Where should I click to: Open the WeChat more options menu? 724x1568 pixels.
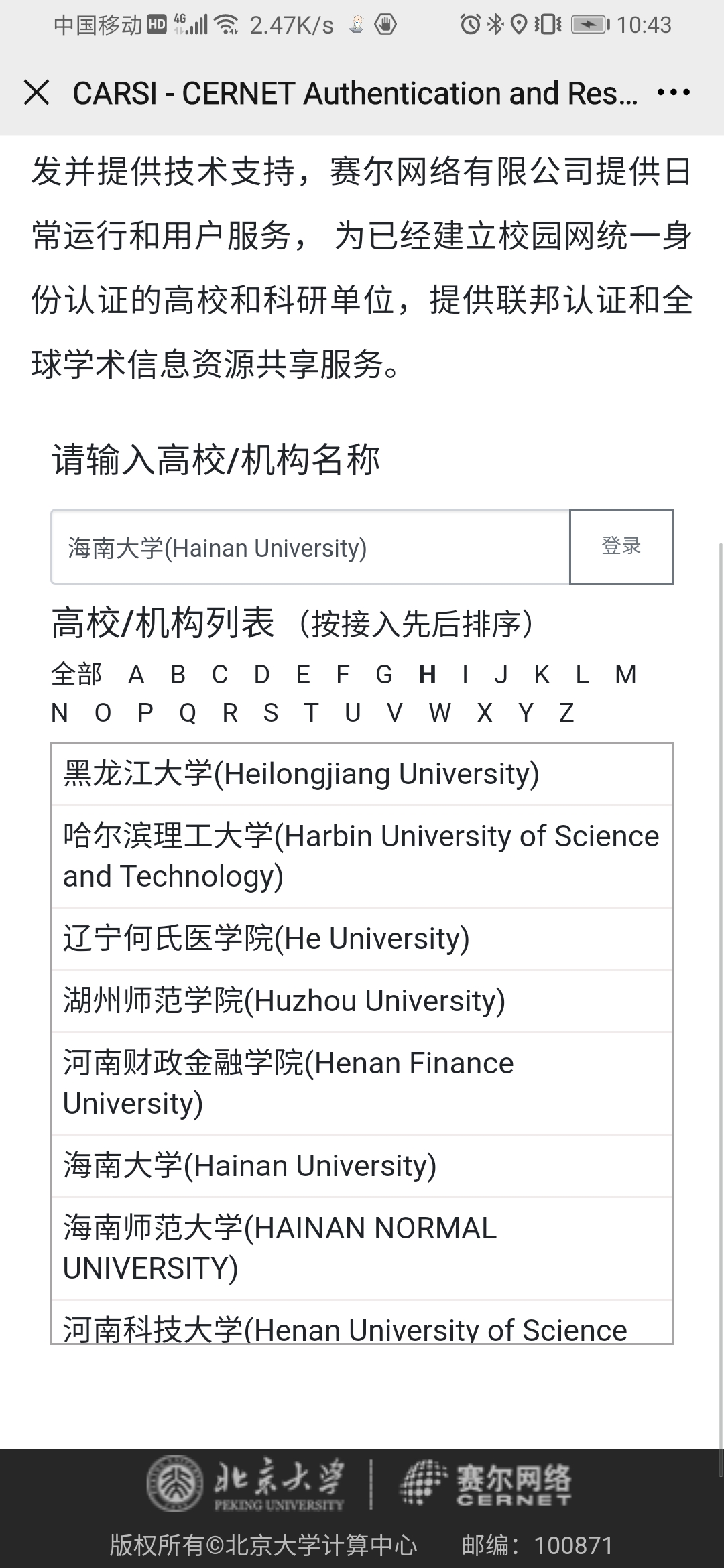pyautogui.click(x=673, y=94)
